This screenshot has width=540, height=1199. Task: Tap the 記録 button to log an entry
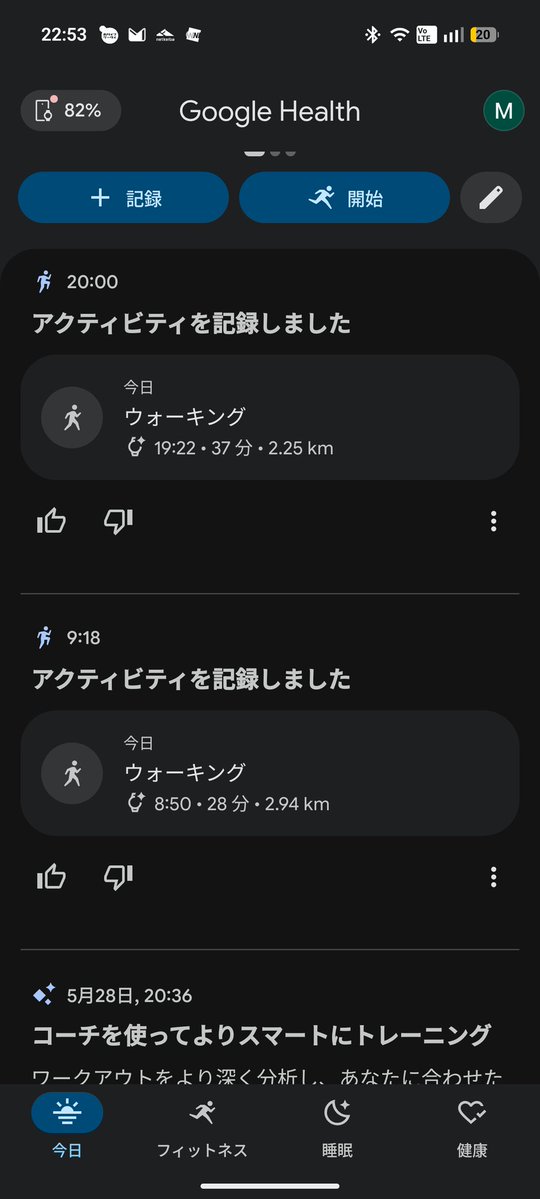click(123, 198)
